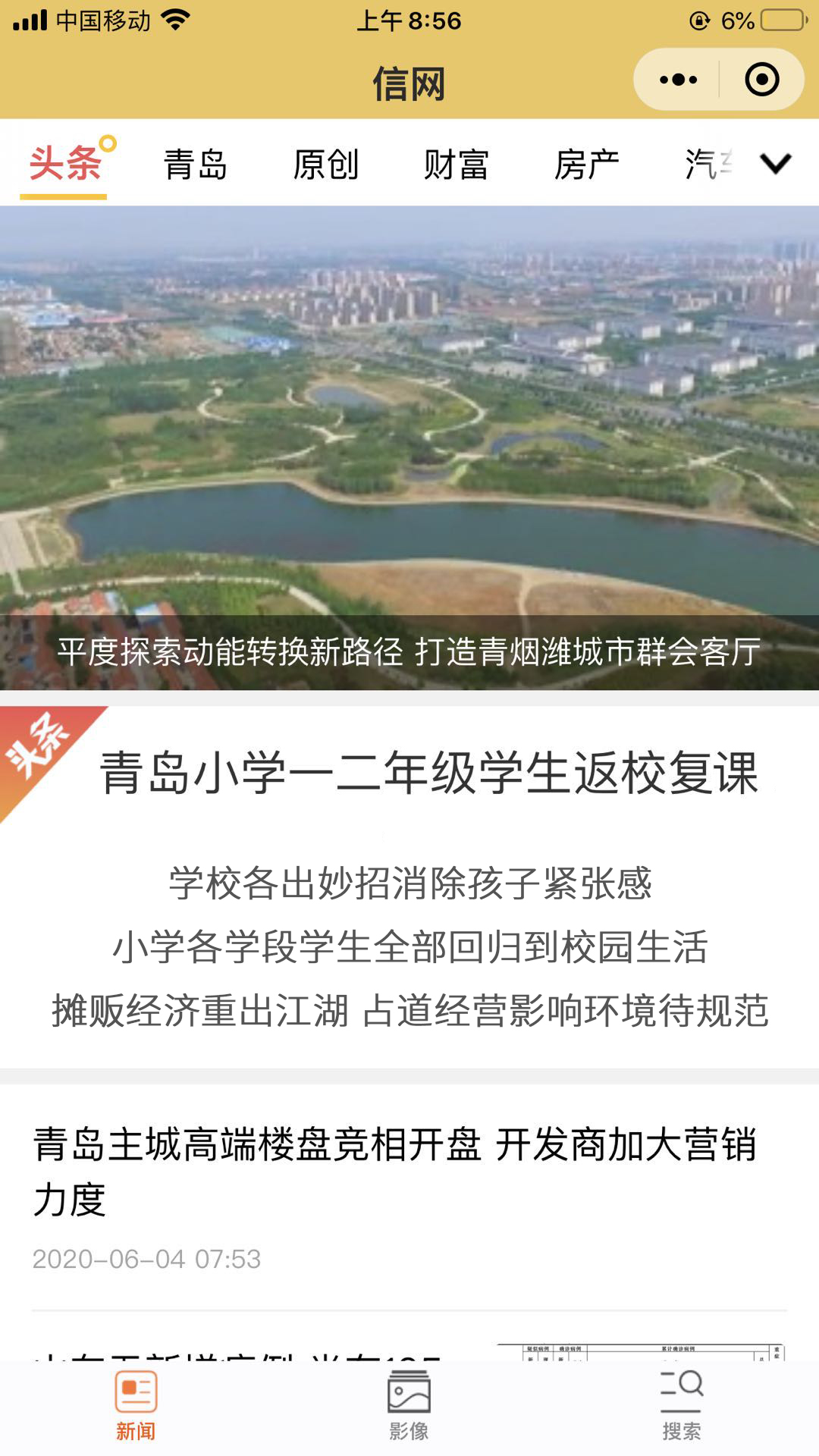Read 学校各出妙招消除孩子紧张感
This screenshot has height=1456, width=819.
pos(409,883)
